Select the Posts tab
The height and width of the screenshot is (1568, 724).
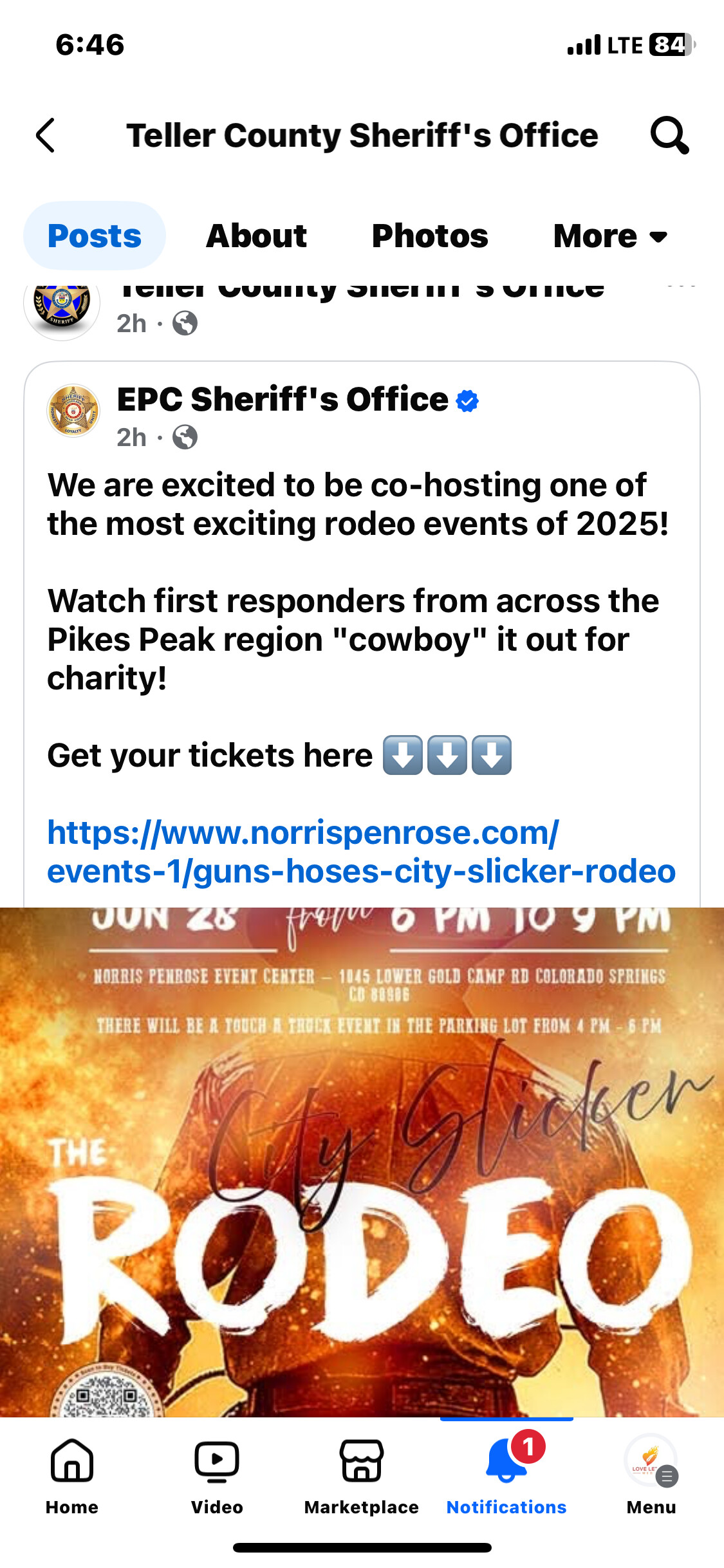point(95,236)
